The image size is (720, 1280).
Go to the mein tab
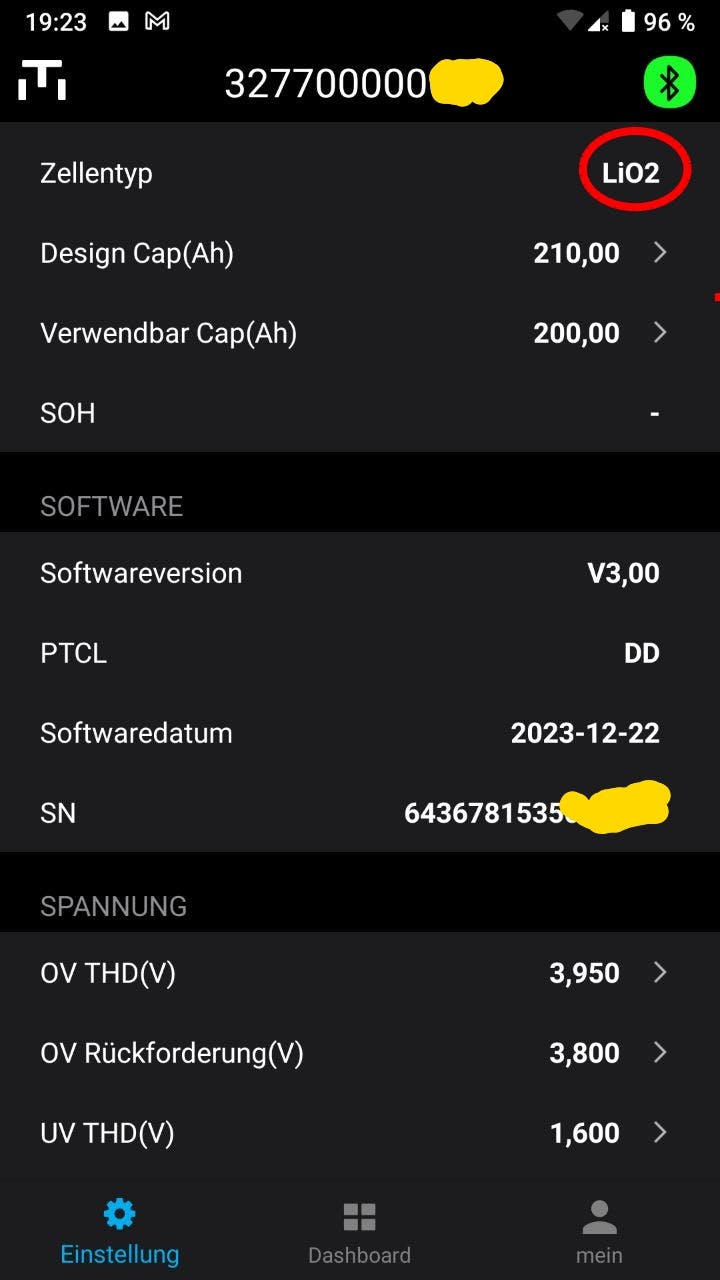(599, 1234)
